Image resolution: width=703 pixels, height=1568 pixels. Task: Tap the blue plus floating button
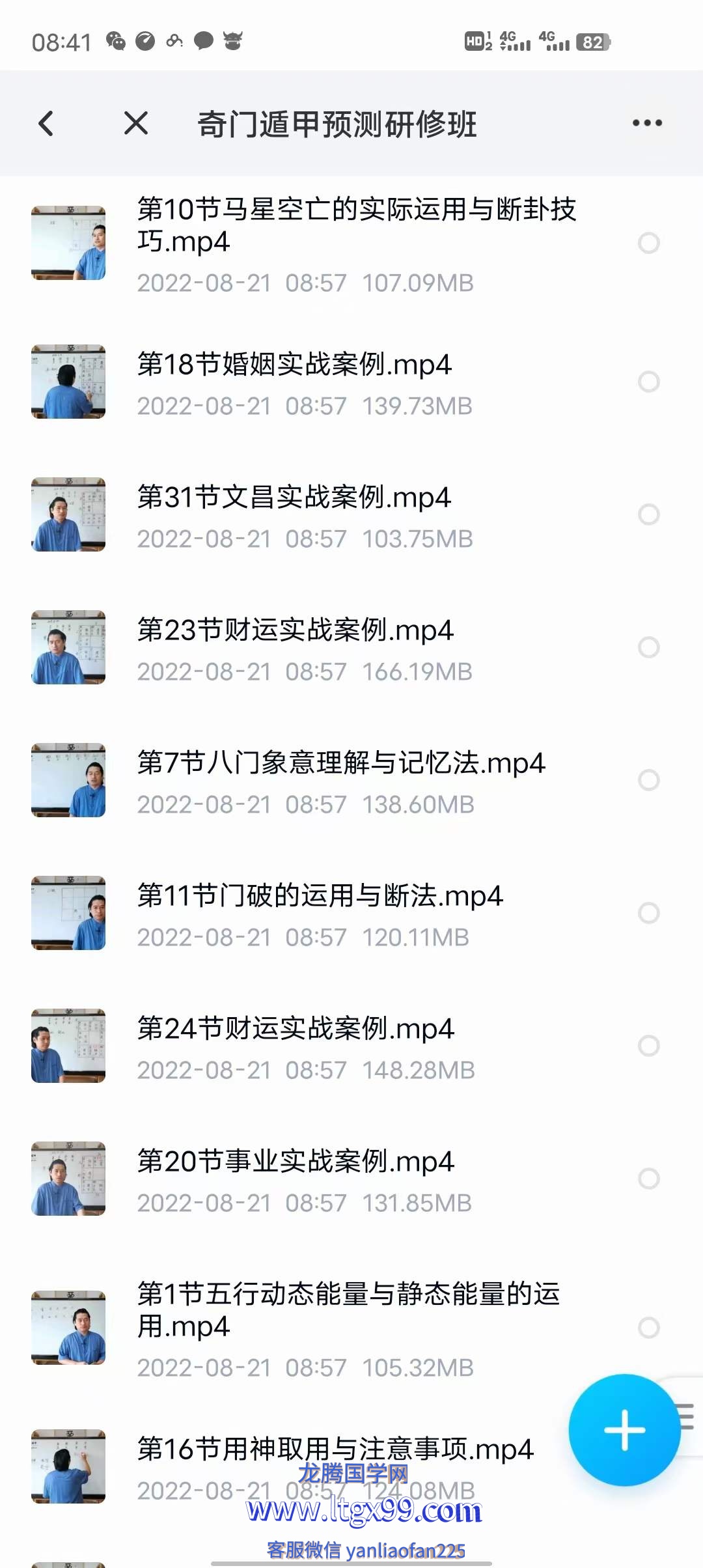(624, 1430)
